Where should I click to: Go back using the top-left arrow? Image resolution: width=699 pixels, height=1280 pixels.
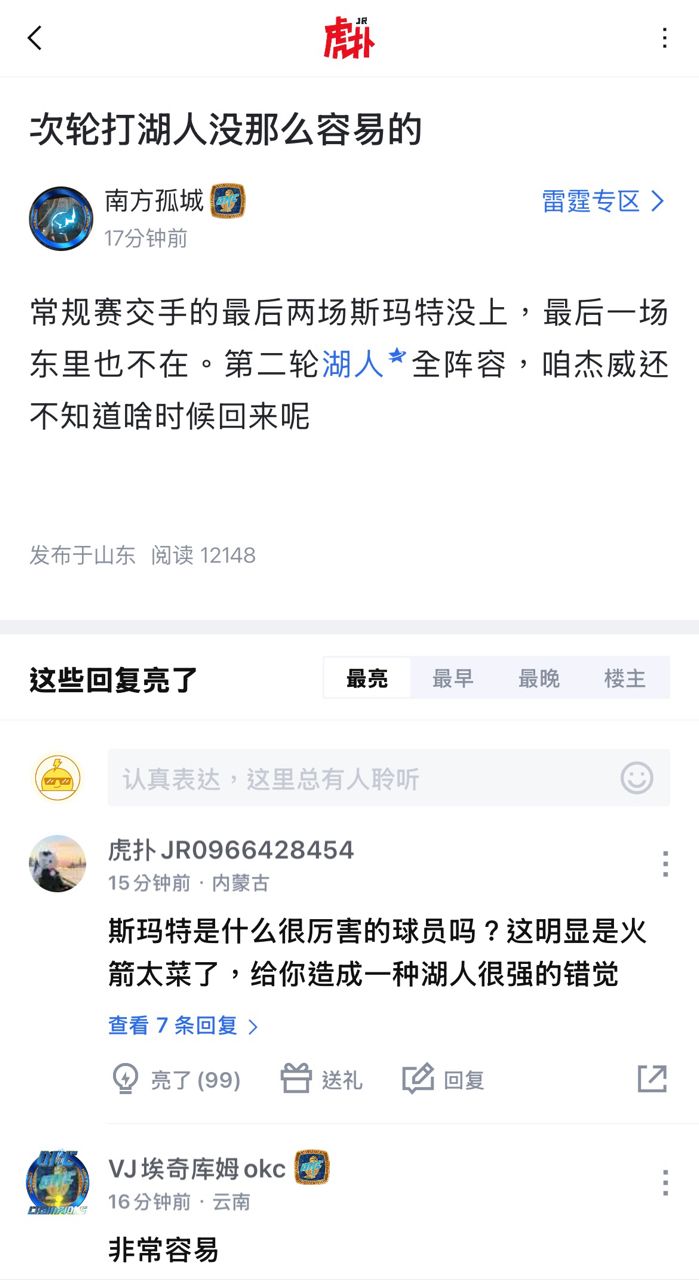[x=35, y=38]
